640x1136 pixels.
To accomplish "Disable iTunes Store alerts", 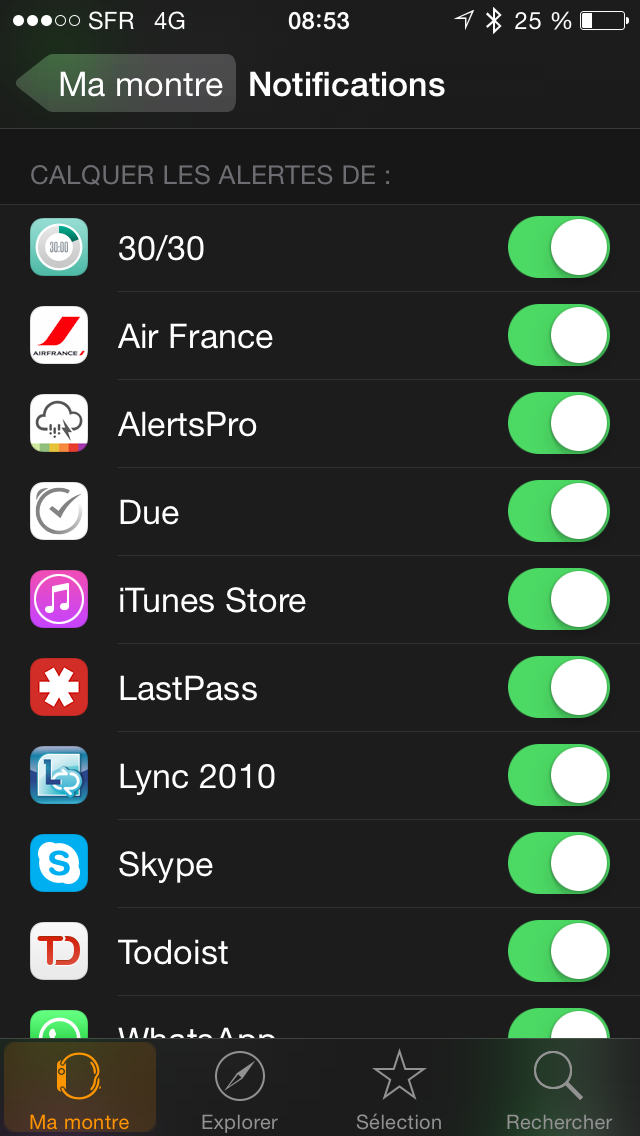I will (x=559, y=599).
